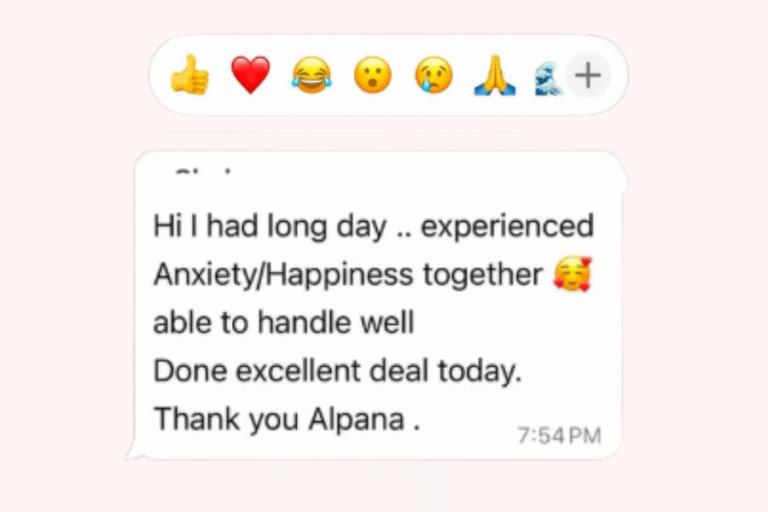React with the red heart emoji
The width and height of the screenshot is (768, 512).
coord(250,75)
